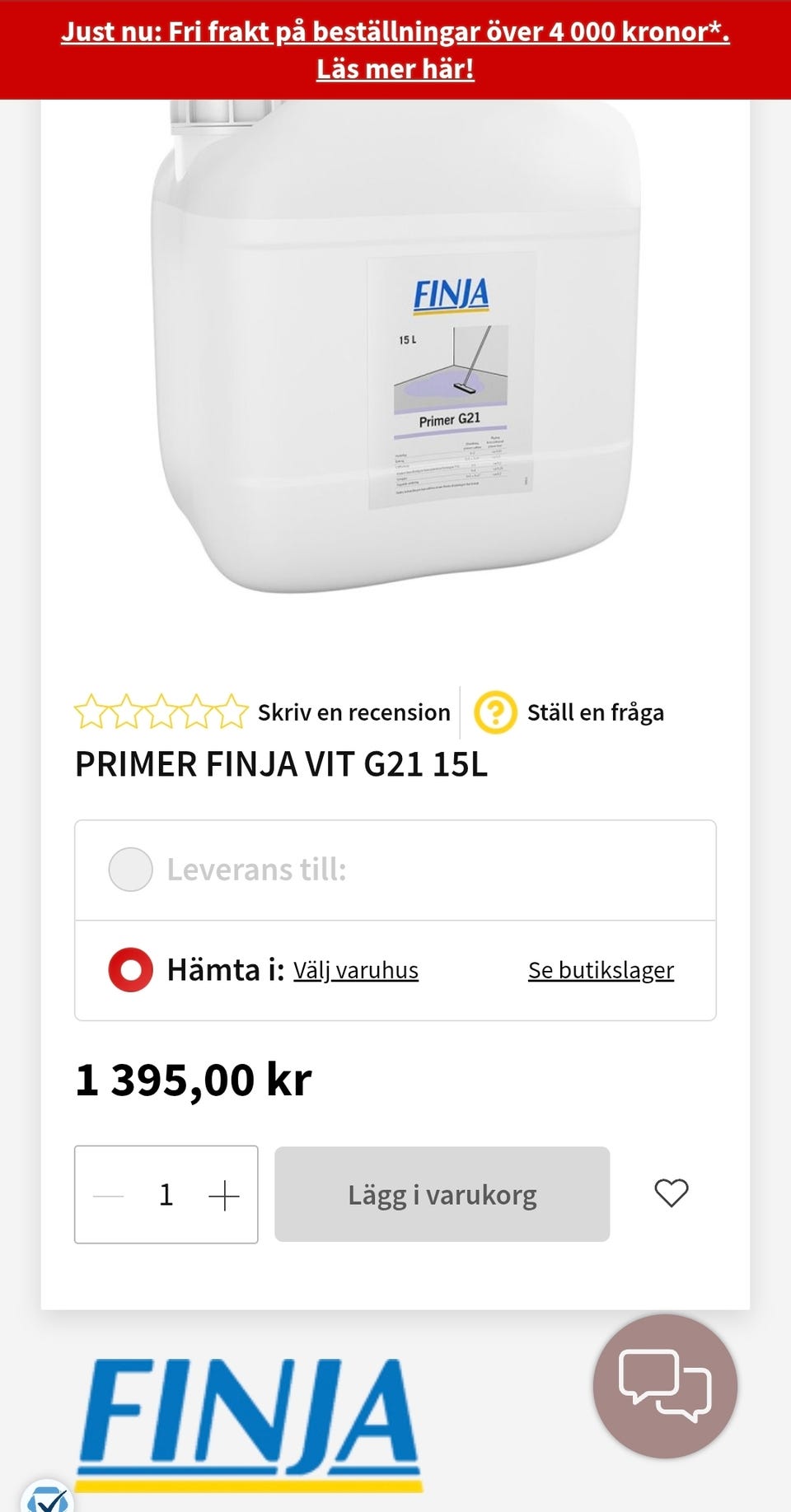Add product to favorites with heart icon
This screenshot has height=1512, width=791.
coord(672,1193)
